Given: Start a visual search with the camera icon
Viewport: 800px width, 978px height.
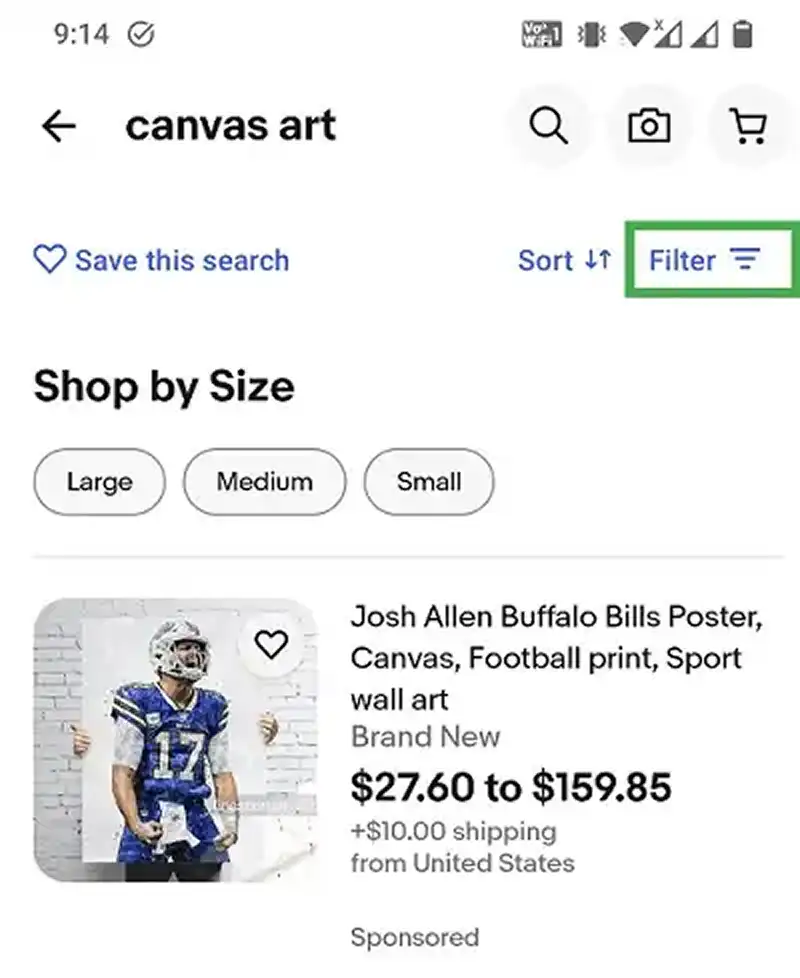Looking at the screenshot, I should (648, 125).
